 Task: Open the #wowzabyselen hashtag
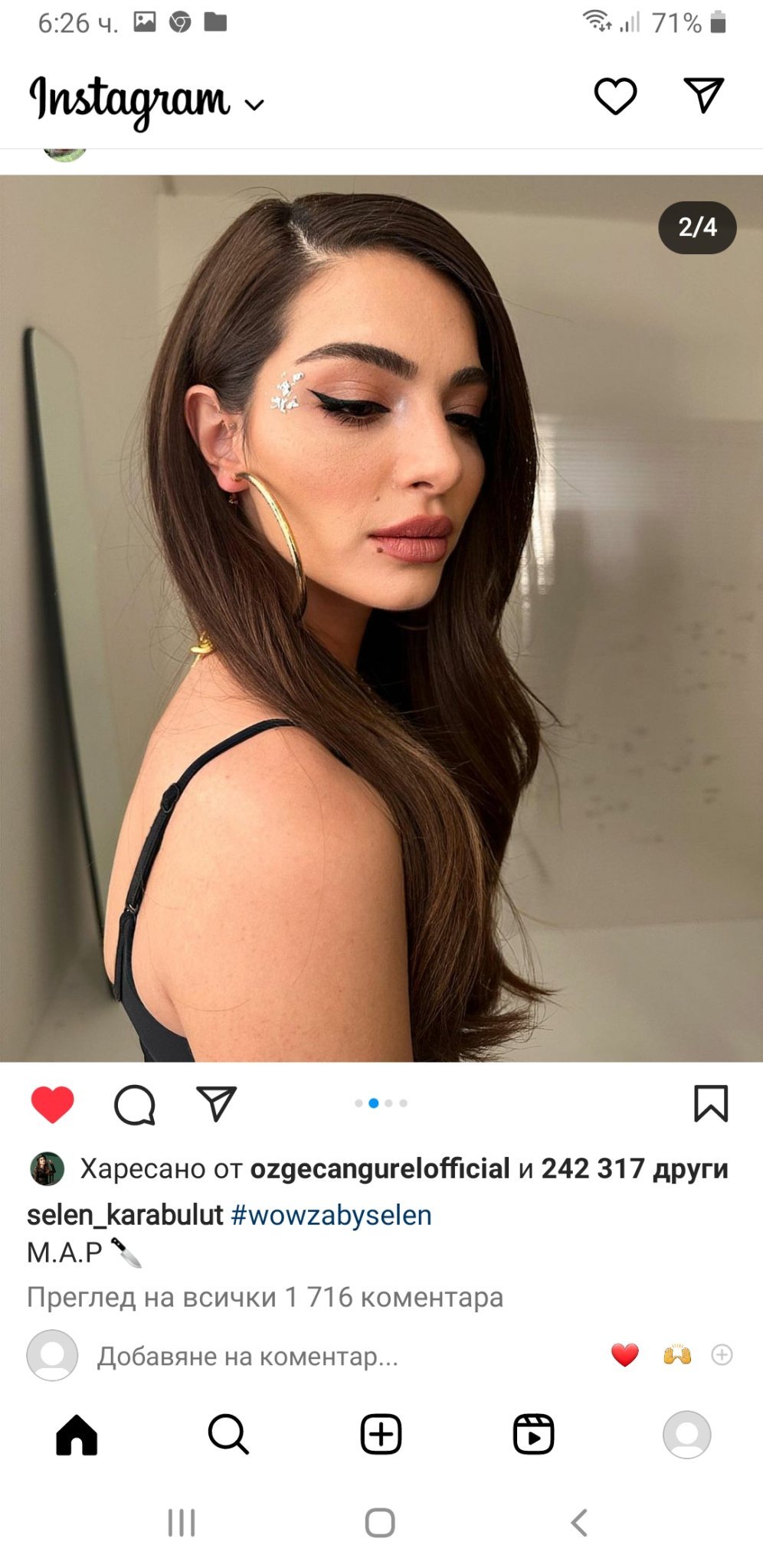pyautogui.click(x=331, y=1215)
